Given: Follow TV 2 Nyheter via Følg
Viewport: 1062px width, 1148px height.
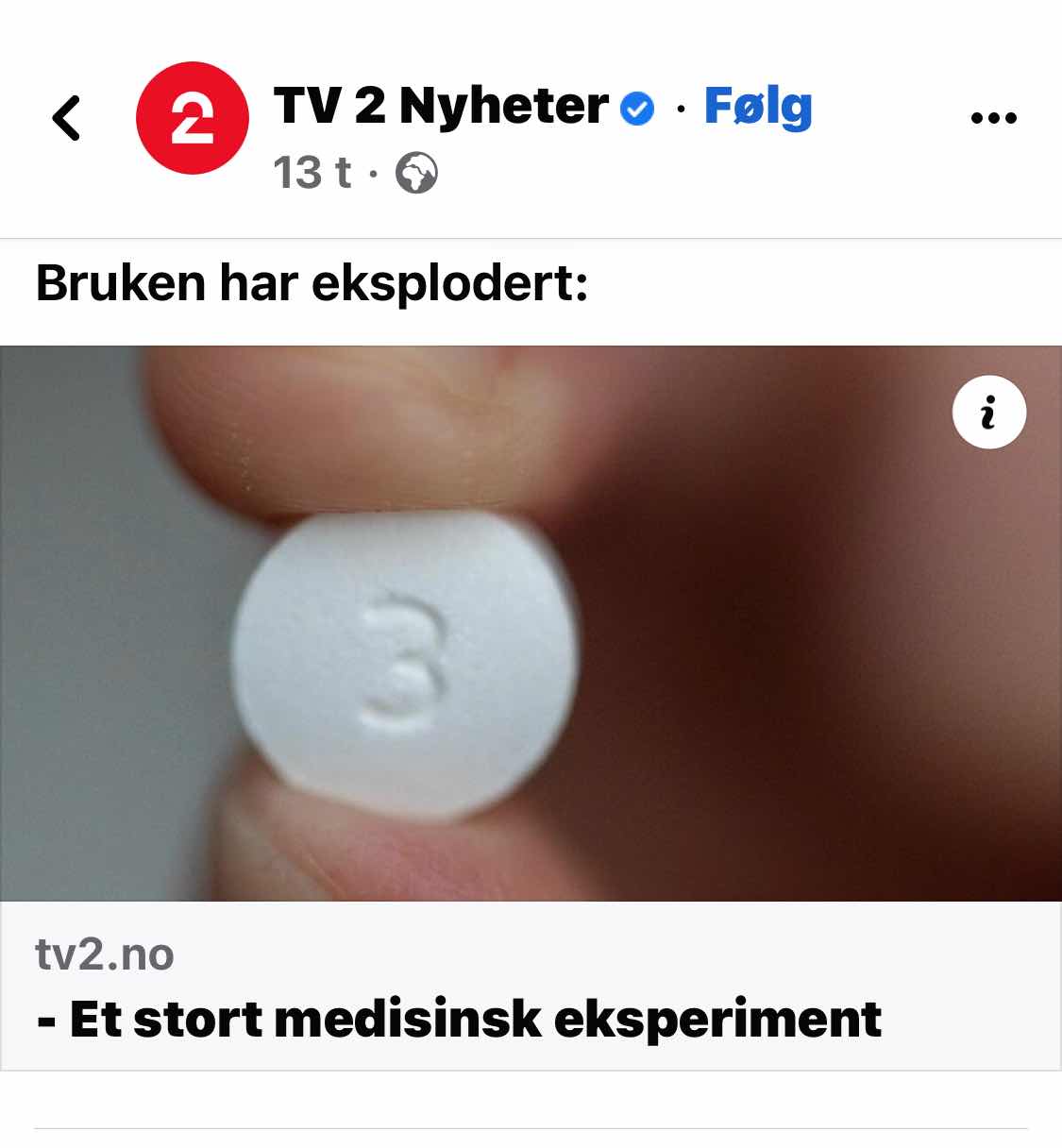Looking at the screenshot, I should point(758,107).
